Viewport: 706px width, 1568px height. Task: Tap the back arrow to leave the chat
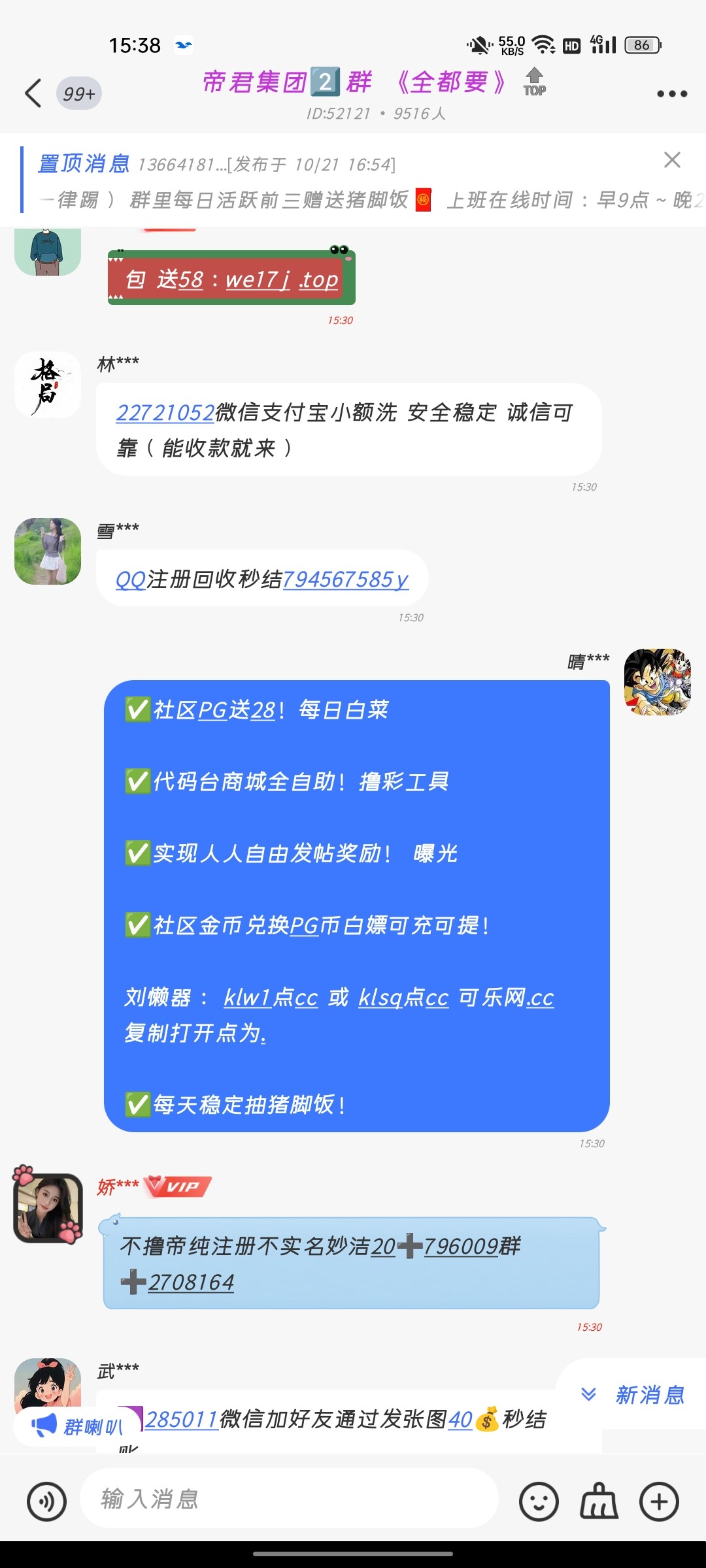point(34,93)
